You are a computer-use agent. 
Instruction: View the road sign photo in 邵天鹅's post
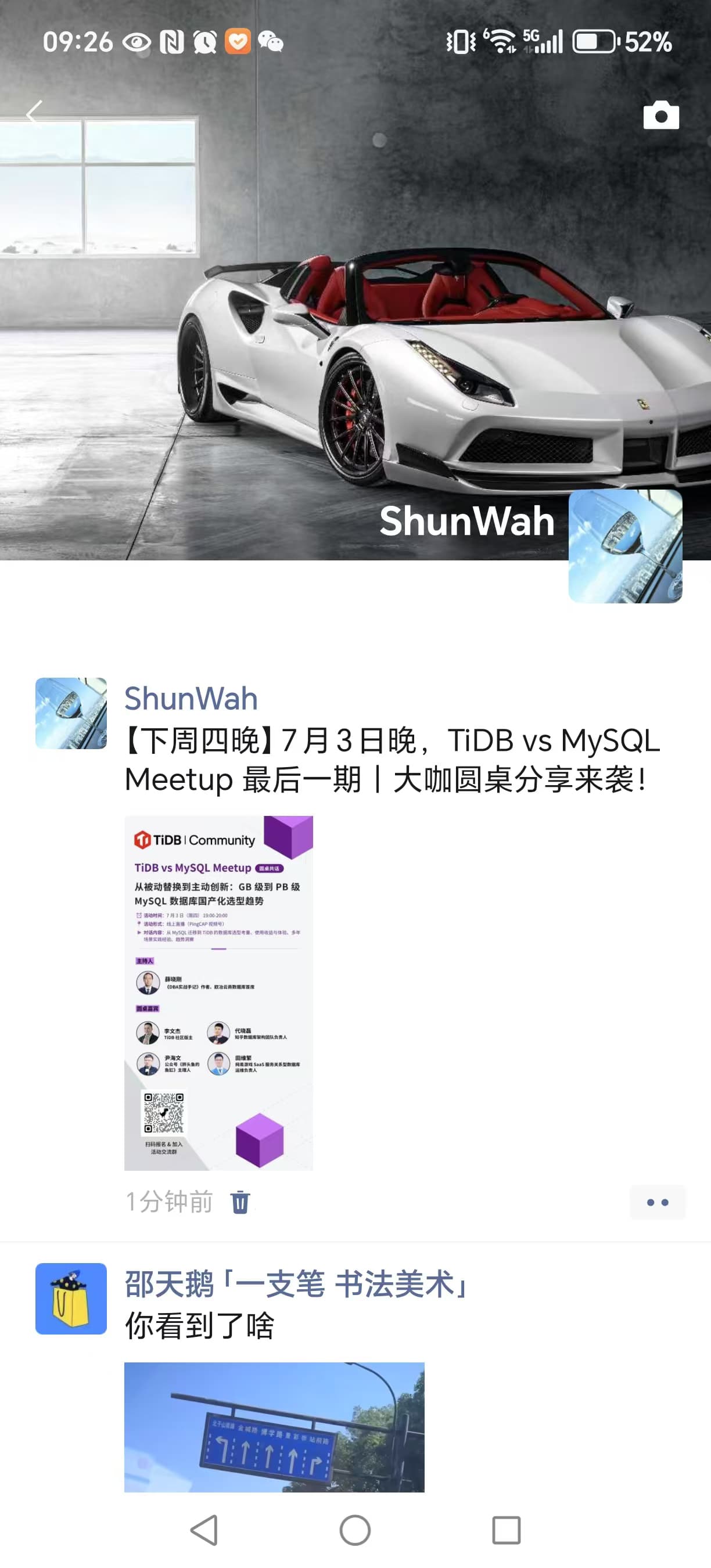coord(274,1426)
